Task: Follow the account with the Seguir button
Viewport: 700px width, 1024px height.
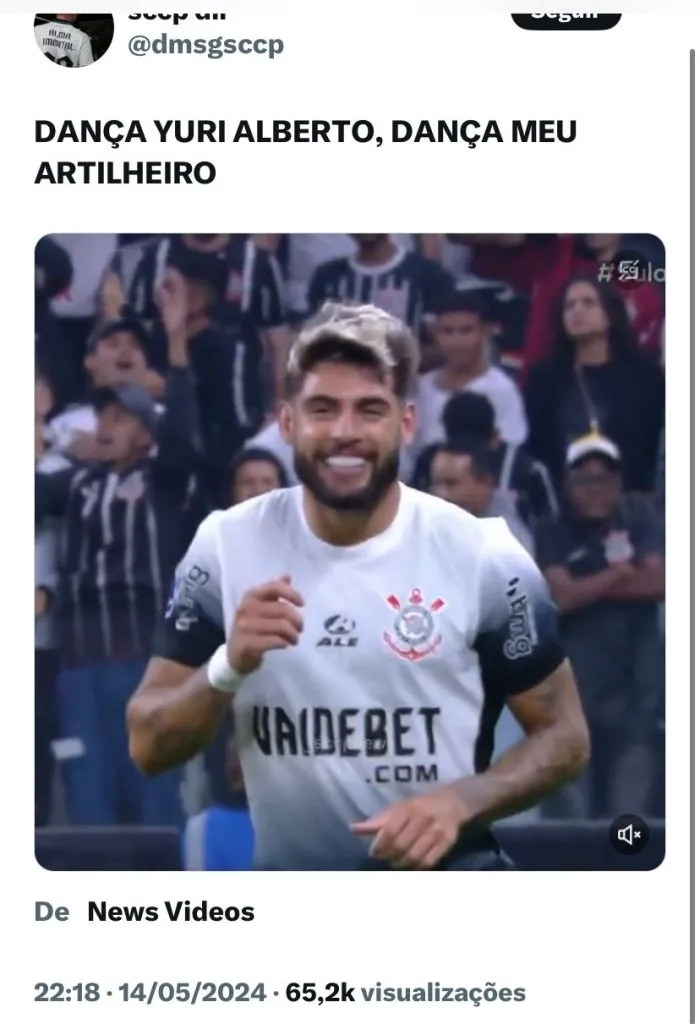Action: click(566, 15)
